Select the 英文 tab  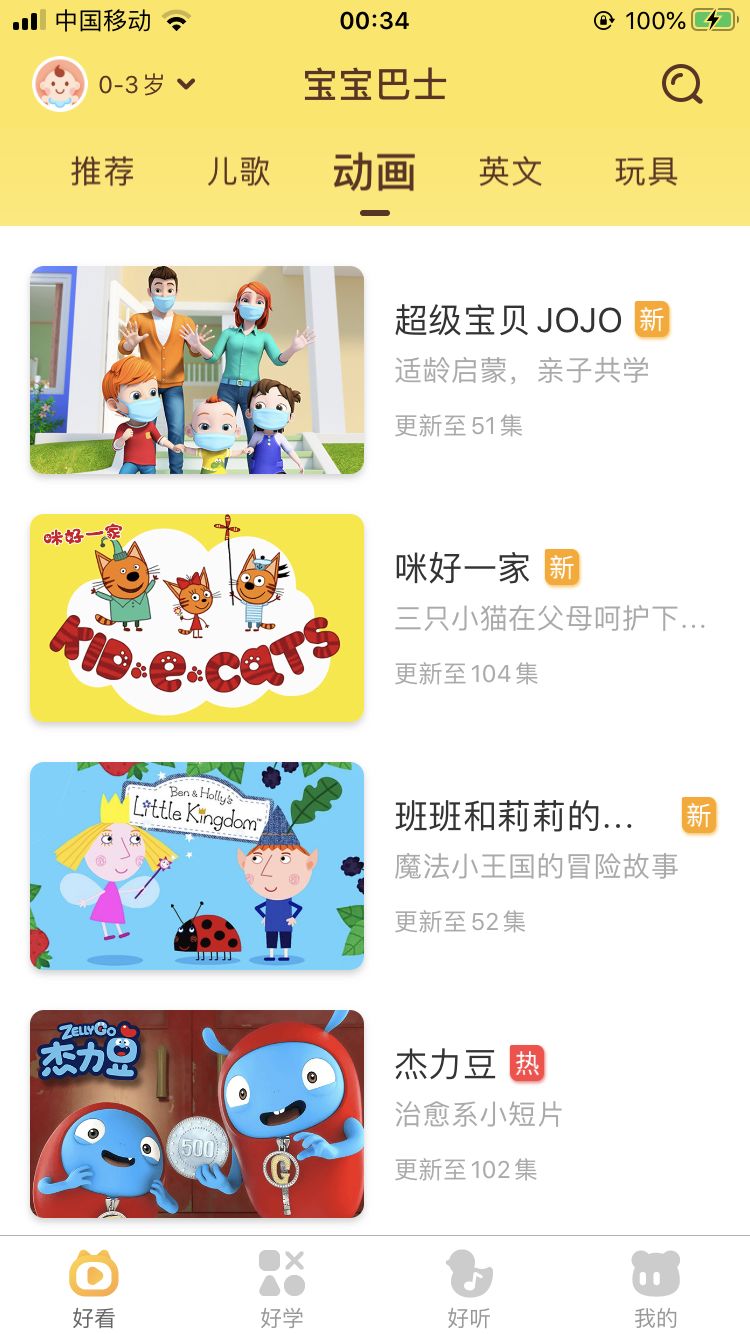point(510,172)
